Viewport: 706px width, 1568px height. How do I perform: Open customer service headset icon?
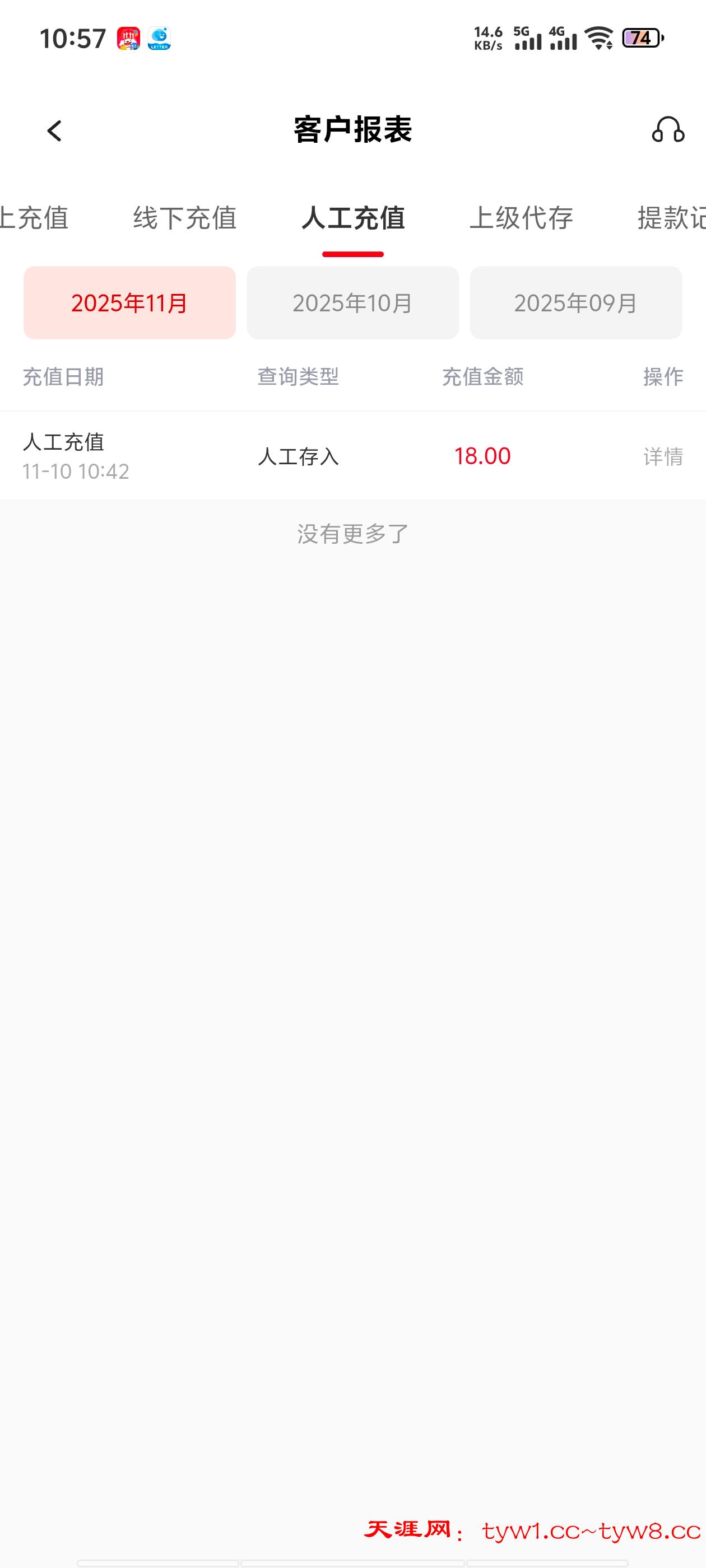(x=668, y=130)
